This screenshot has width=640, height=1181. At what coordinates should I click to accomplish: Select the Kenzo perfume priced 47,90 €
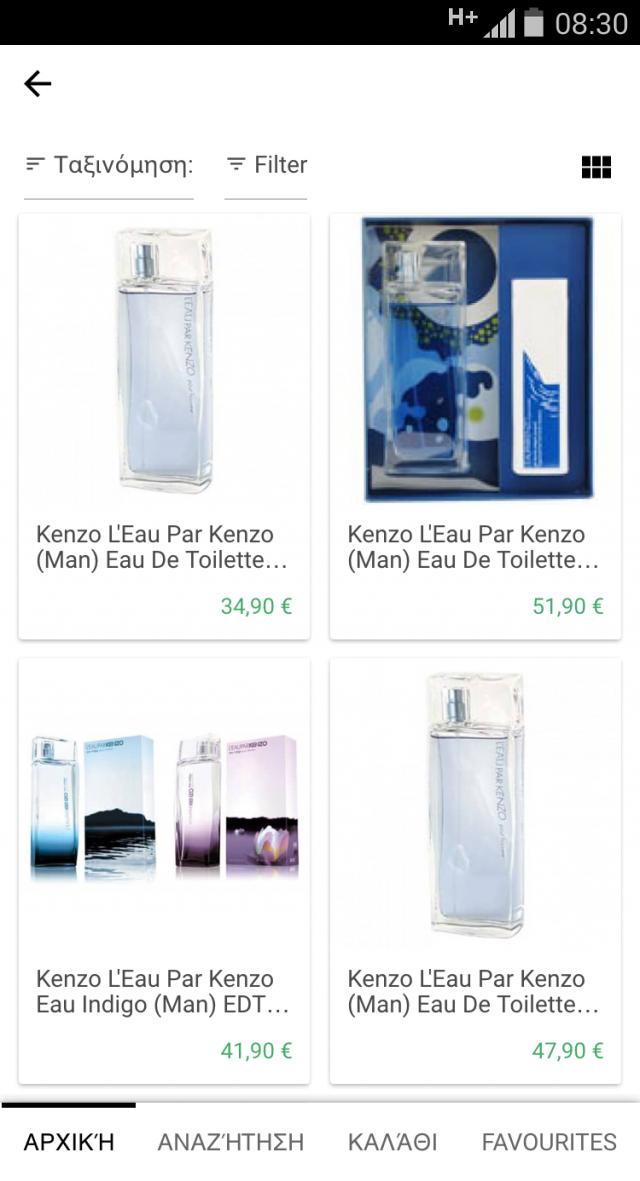tap(475, 870)
